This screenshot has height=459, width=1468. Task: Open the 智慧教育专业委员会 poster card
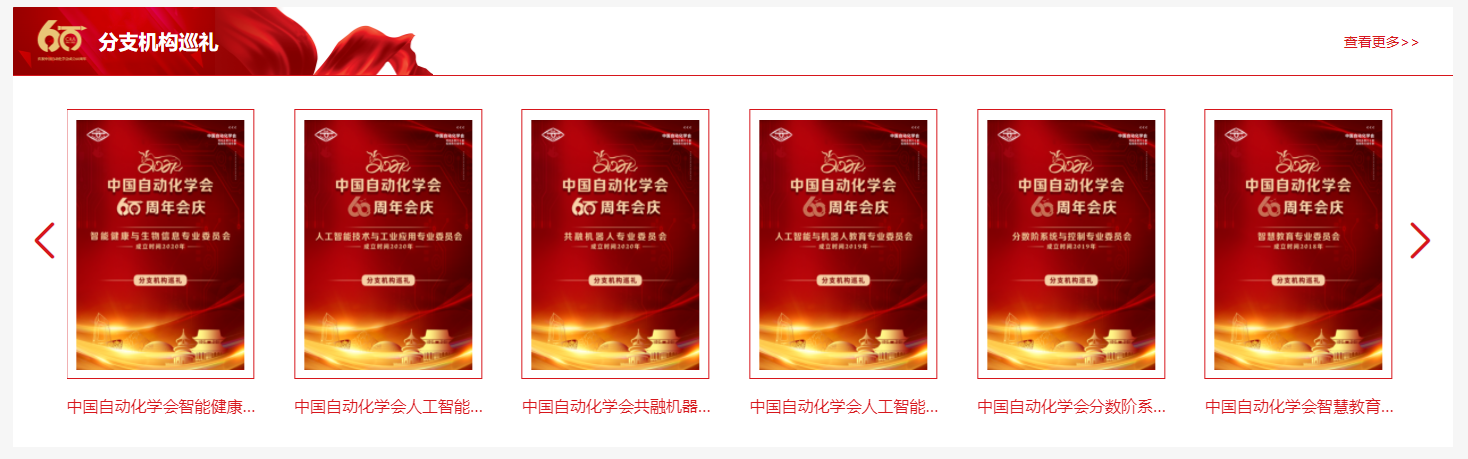1298,244
